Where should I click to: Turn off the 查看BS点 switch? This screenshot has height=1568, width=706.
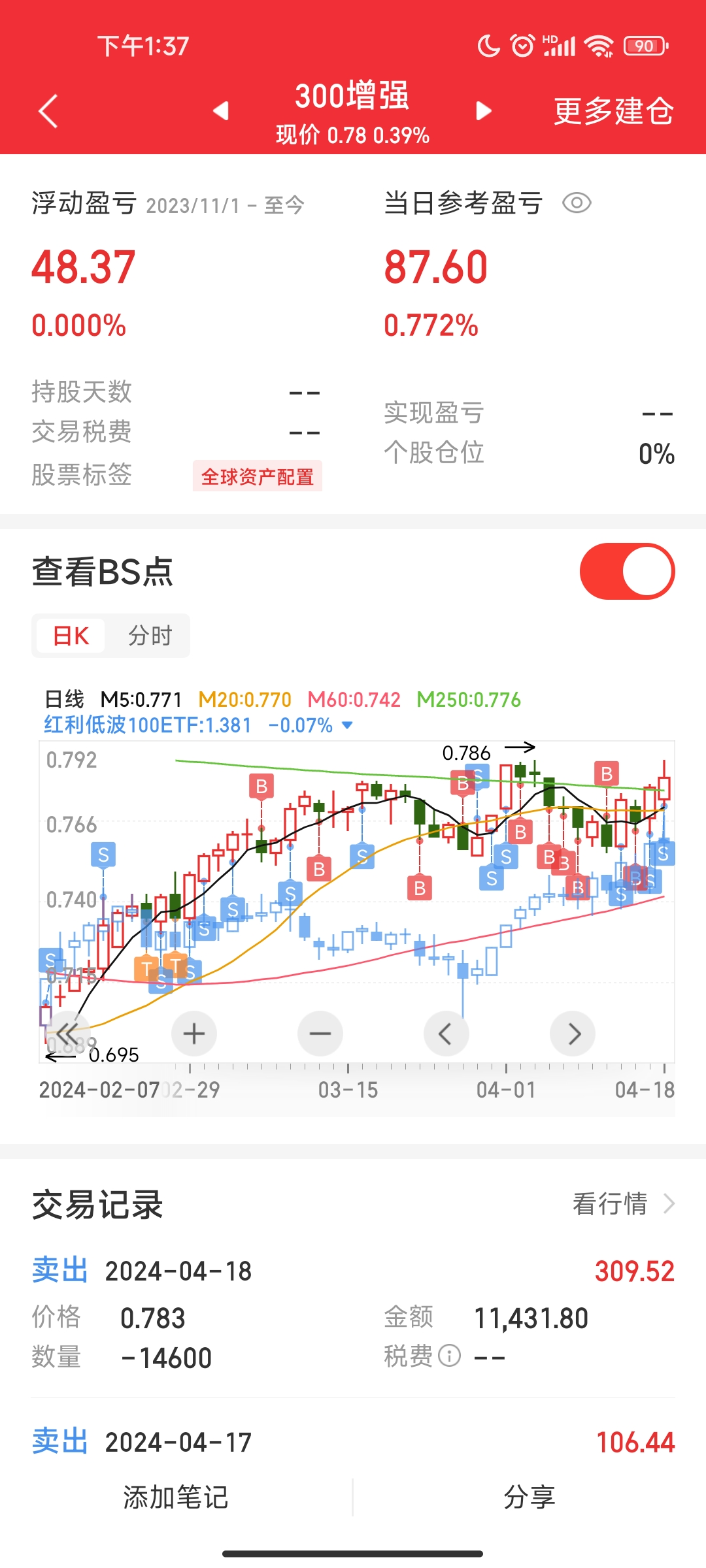(x=627, y=571)
